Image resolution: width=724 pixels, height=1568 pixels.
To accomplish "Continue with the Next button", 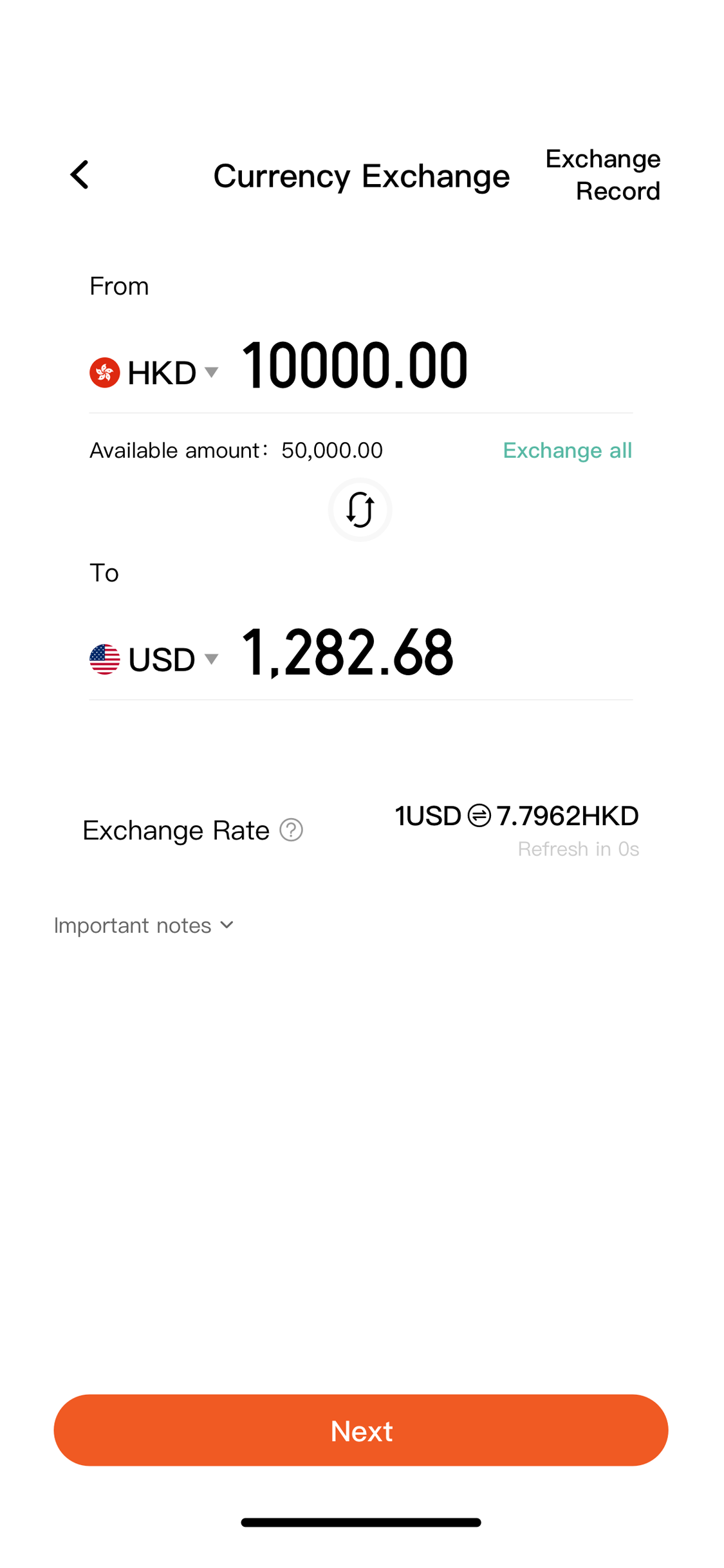I will click(361, 1430).
